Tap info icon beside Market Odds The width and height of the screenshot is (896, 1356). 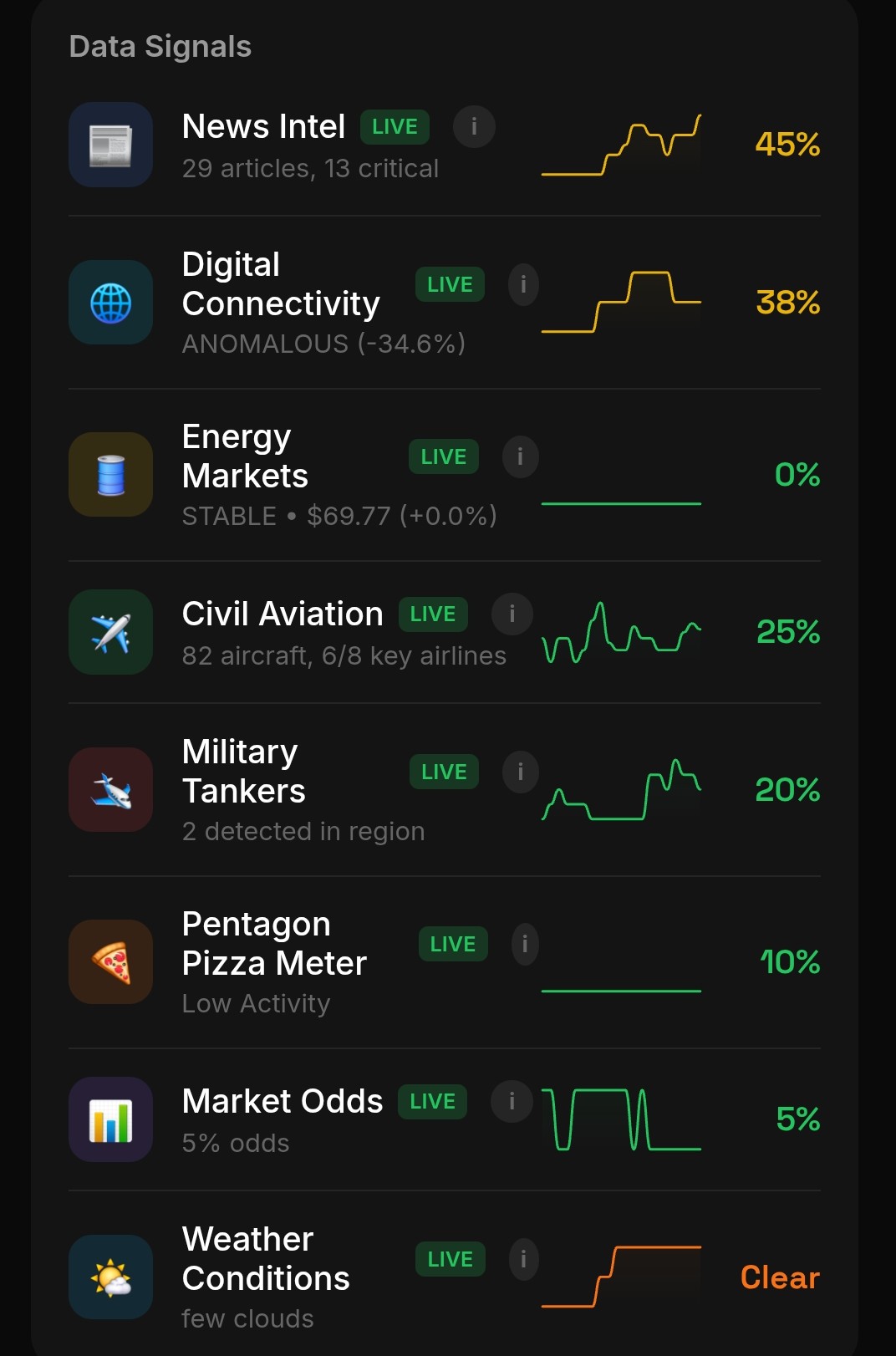click(x=512, y=1102)
